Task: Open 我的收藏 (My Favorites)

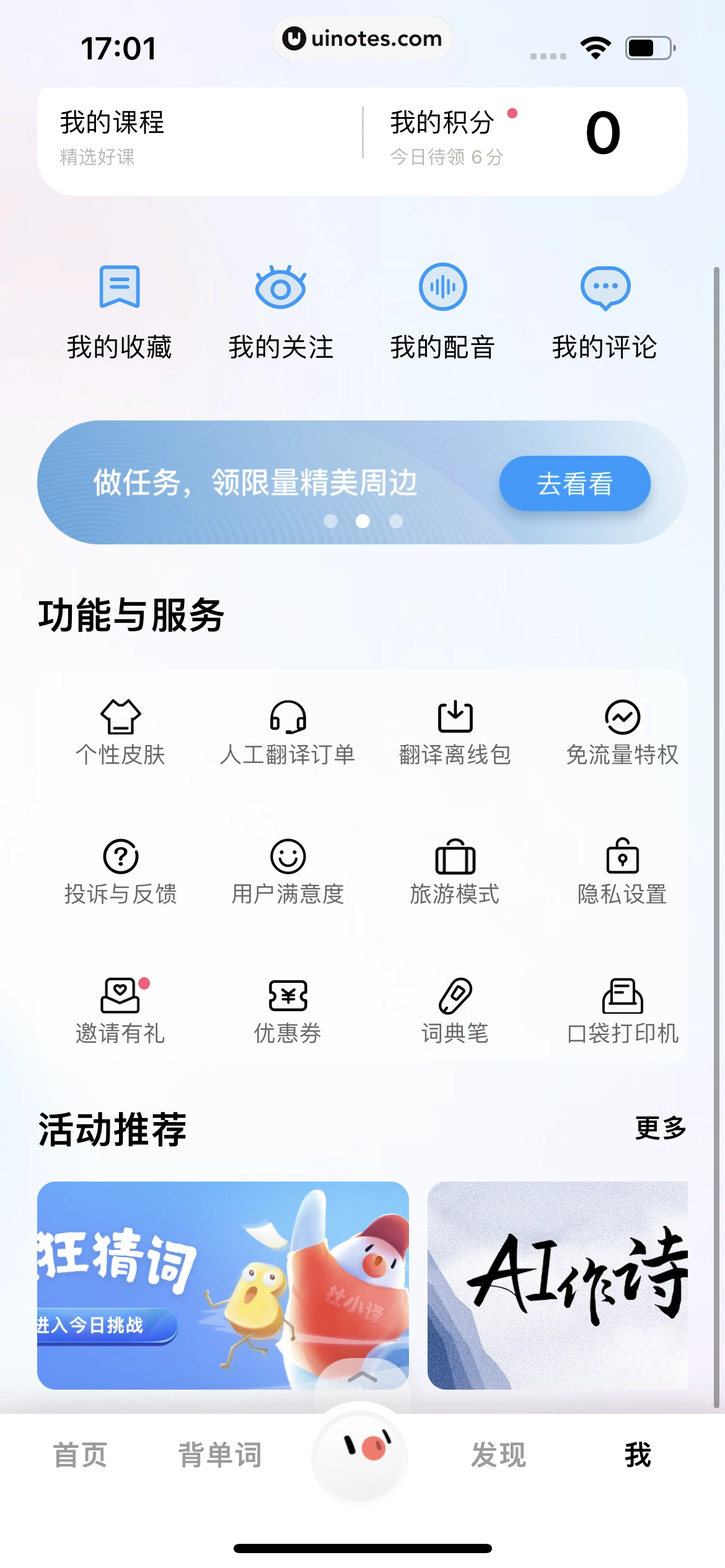Action: 120,313
